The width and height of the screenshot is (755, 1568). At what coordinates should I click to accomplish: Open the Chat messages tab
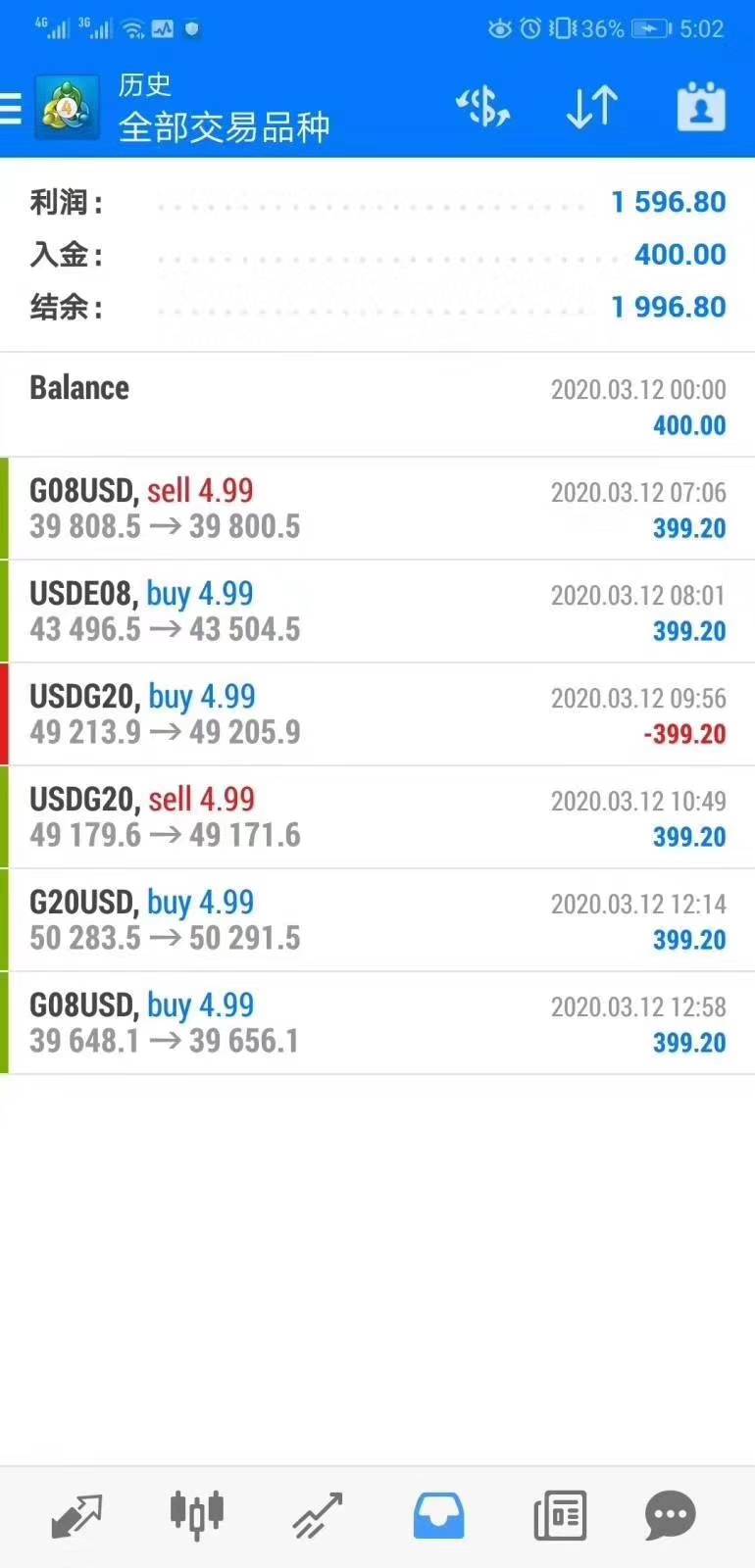pos(671,1516)
